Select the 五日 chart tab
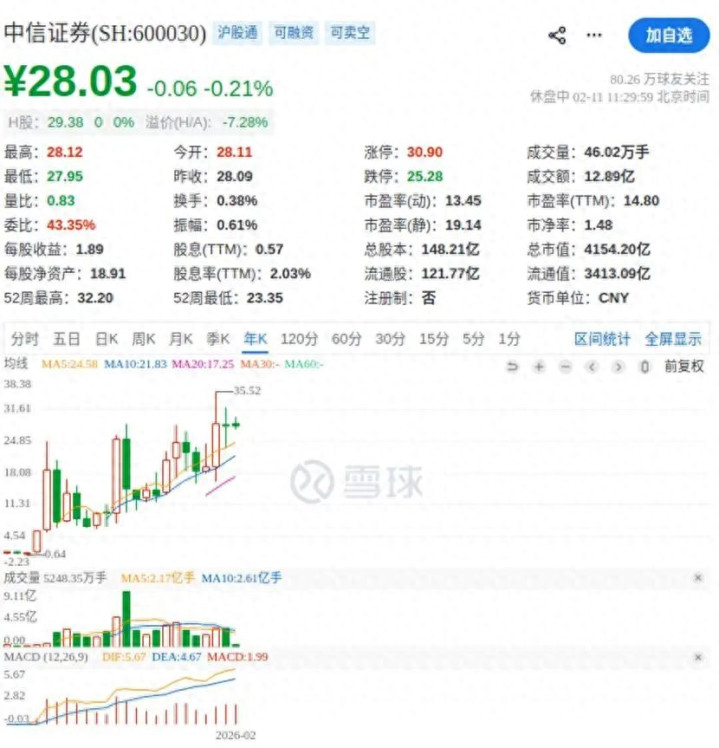Viewport: 719px width, 748px height. [66, 340]
